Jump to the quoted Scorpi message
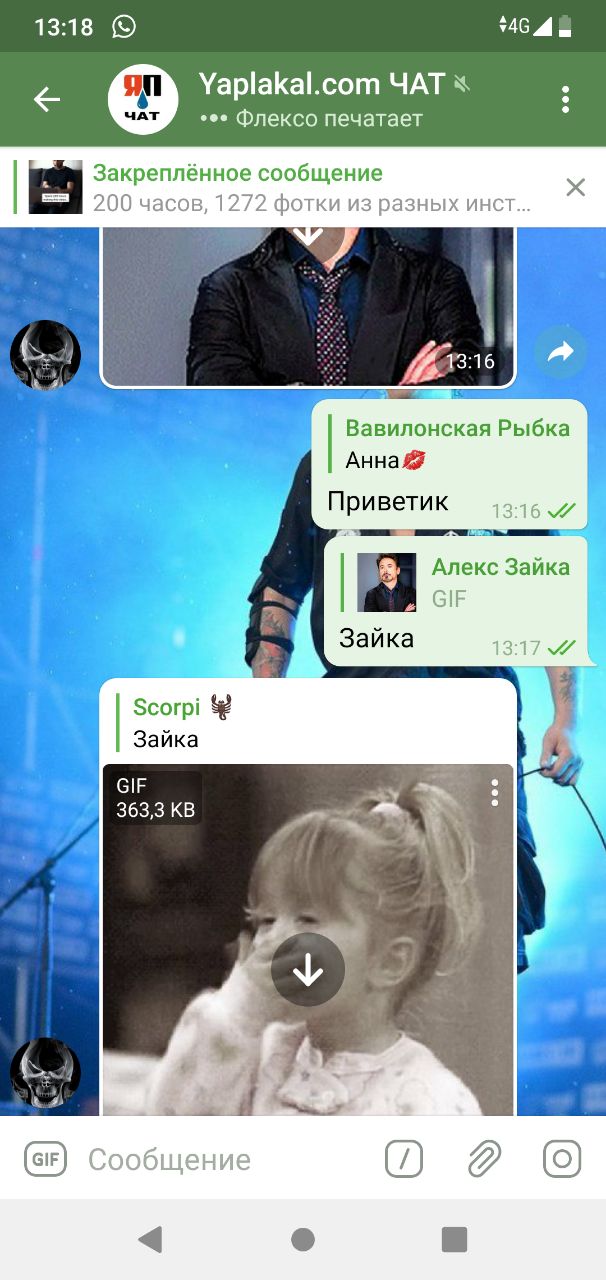This screenshot has width=606, height=1280. coord(300,722)
